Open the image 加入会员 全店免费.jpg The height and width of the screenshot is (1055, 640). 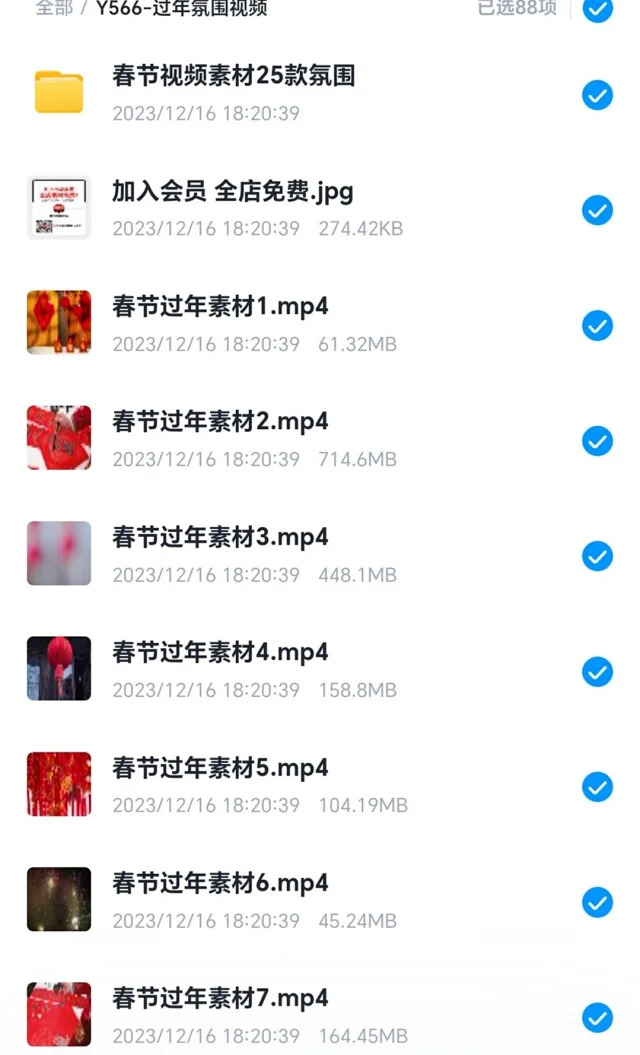232,192
